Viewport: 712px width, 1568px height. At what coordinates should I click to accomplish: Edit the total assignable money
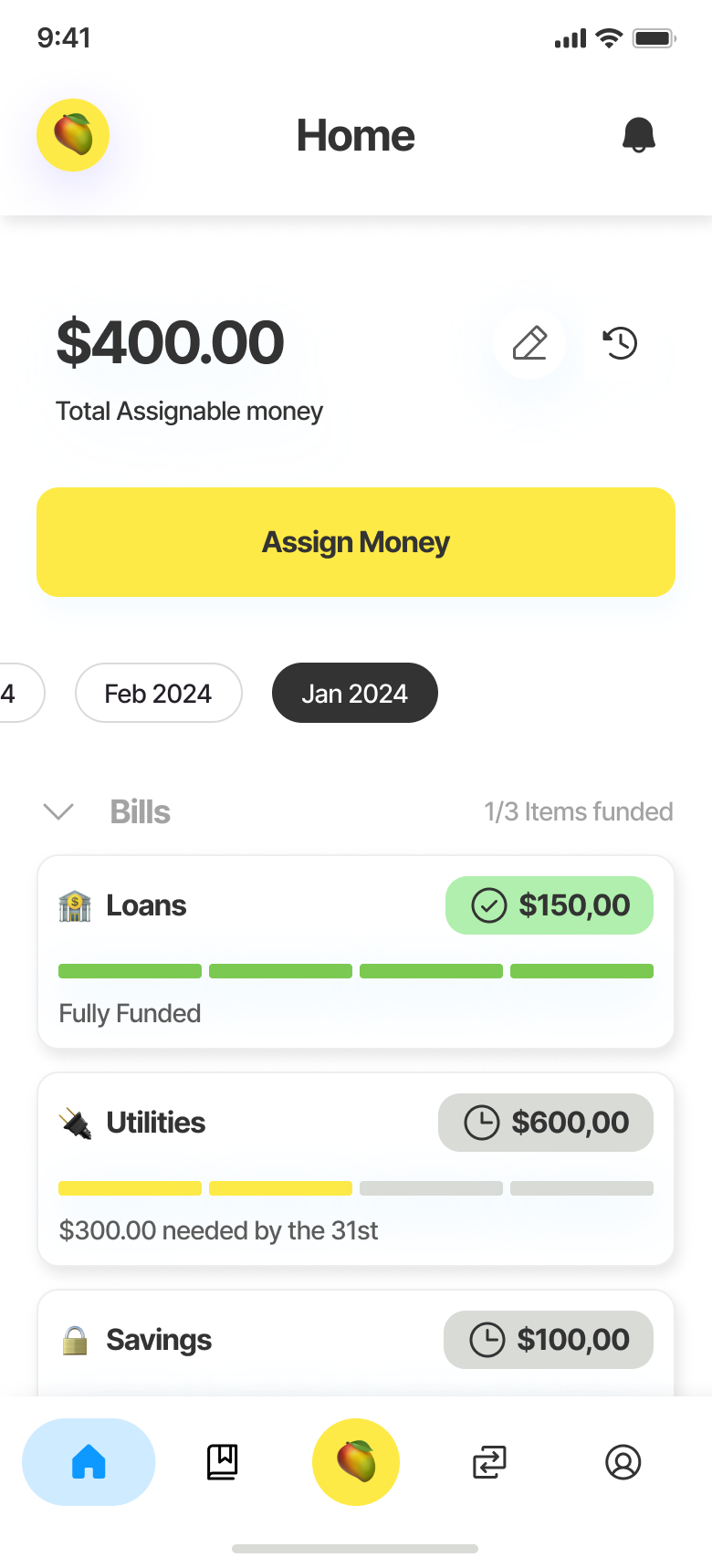(x=529, y=343)
